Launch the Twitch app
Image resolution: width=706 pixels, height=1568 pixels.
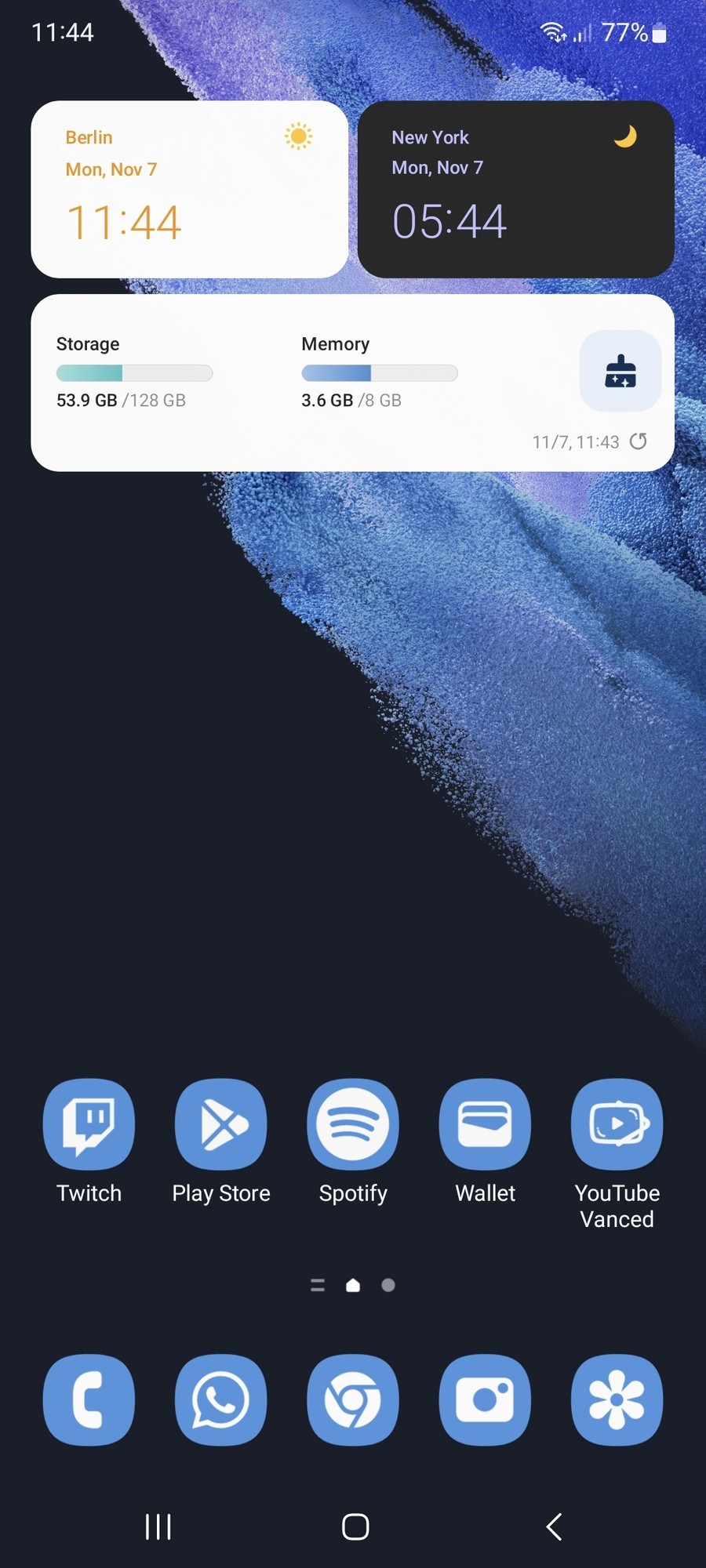(89, 1124)
